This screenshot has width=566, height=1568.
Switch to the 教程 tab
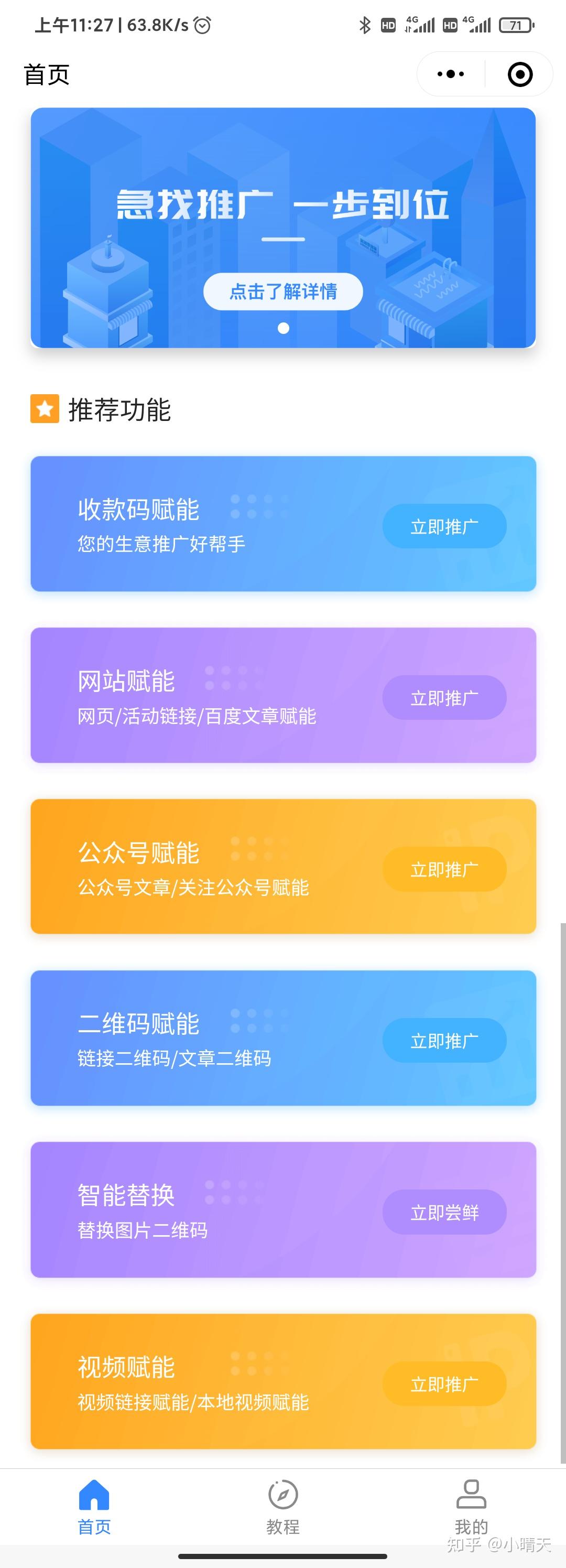283,1507
